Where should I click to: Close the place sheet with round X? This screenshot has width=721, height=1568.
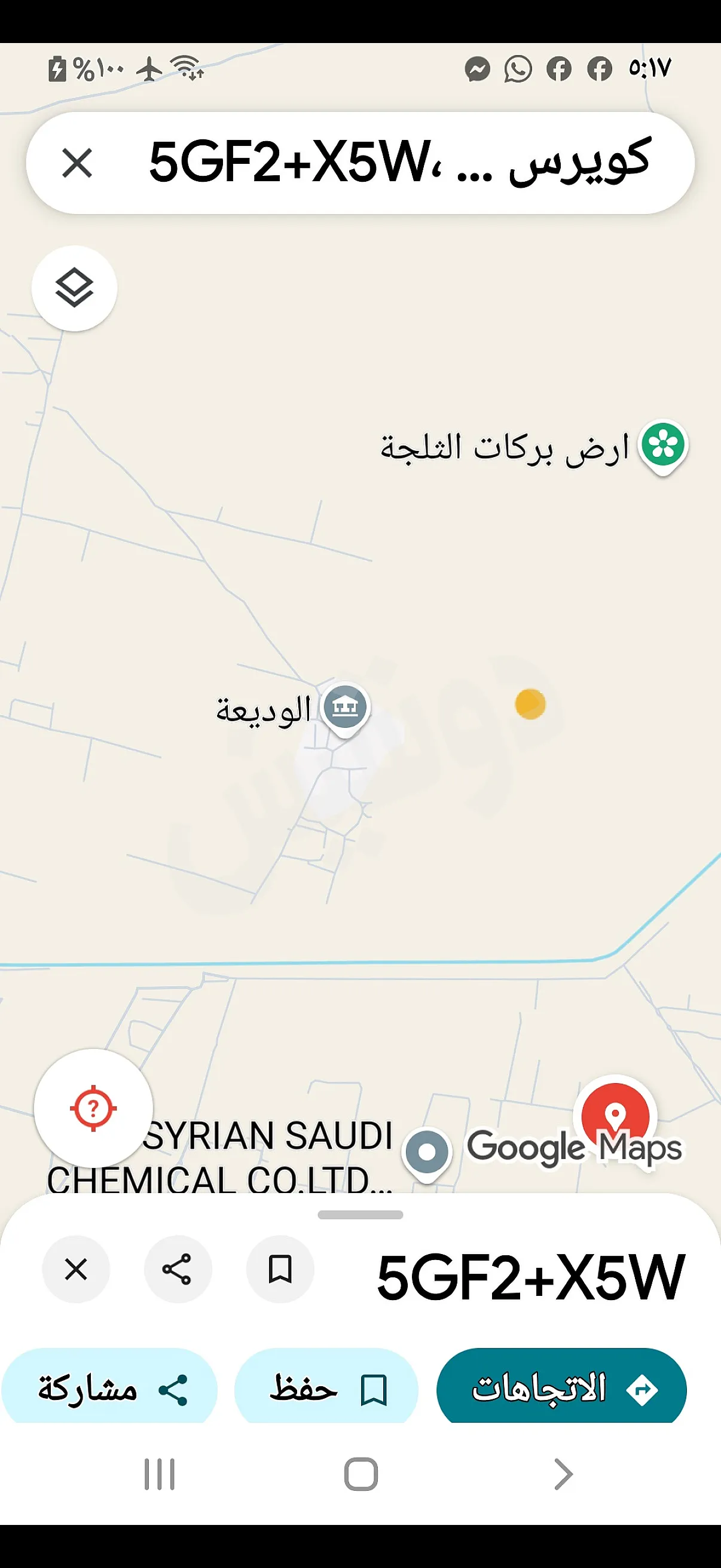click(76, 1269)
